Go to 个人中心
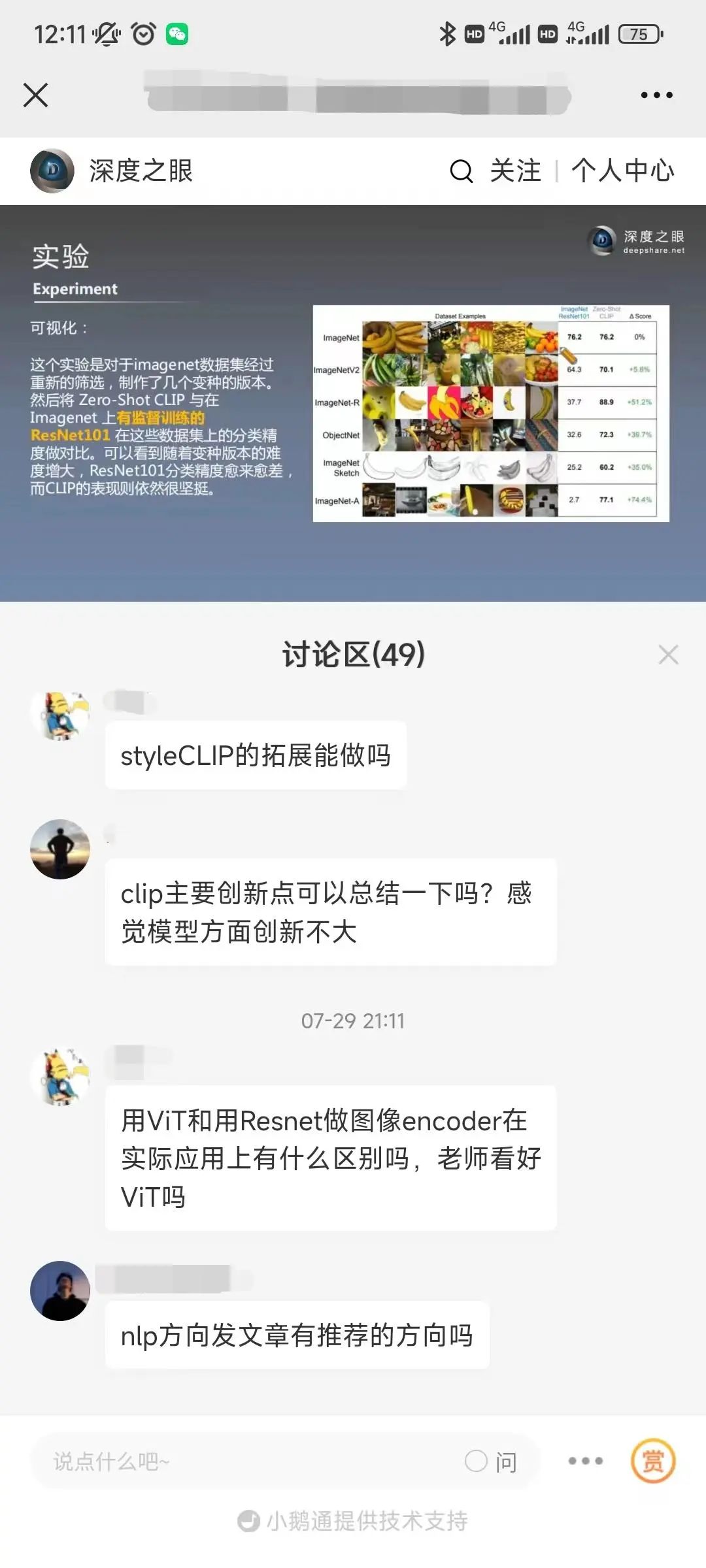The width and height of the screenshot is (706, 1568). click(622, 171)
